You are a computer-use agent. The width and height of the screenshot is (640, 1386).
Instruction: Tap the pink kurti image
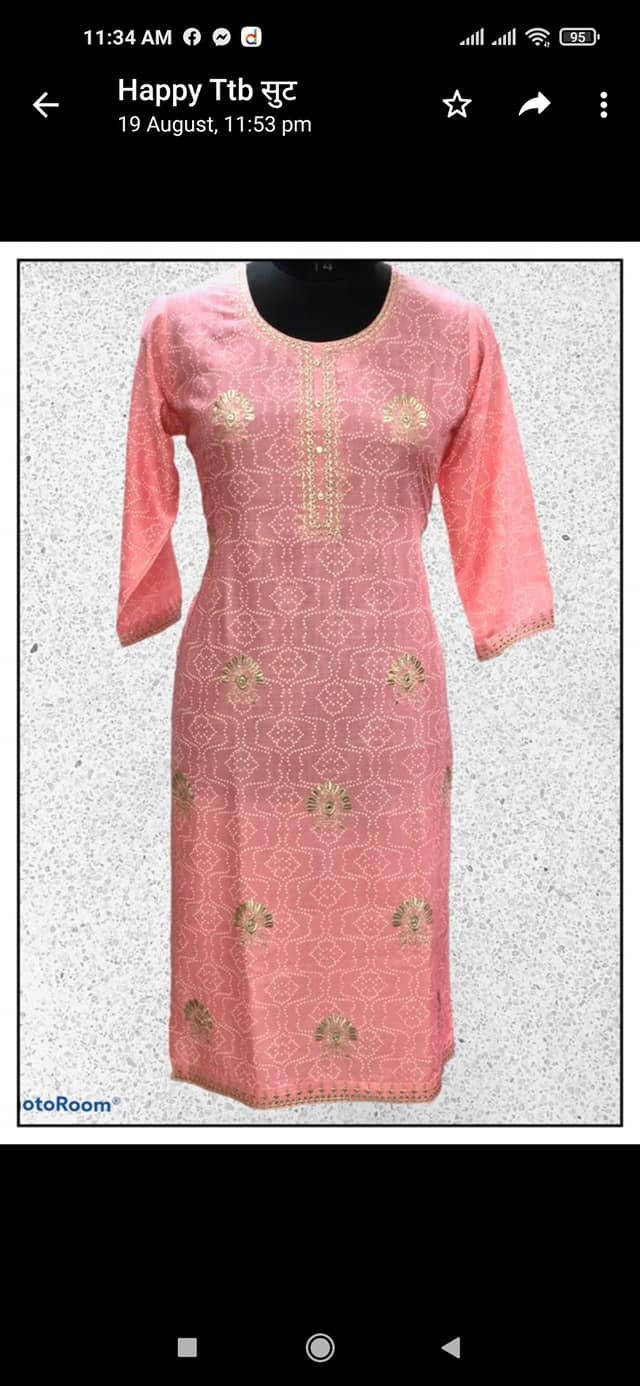pos(320,692)
